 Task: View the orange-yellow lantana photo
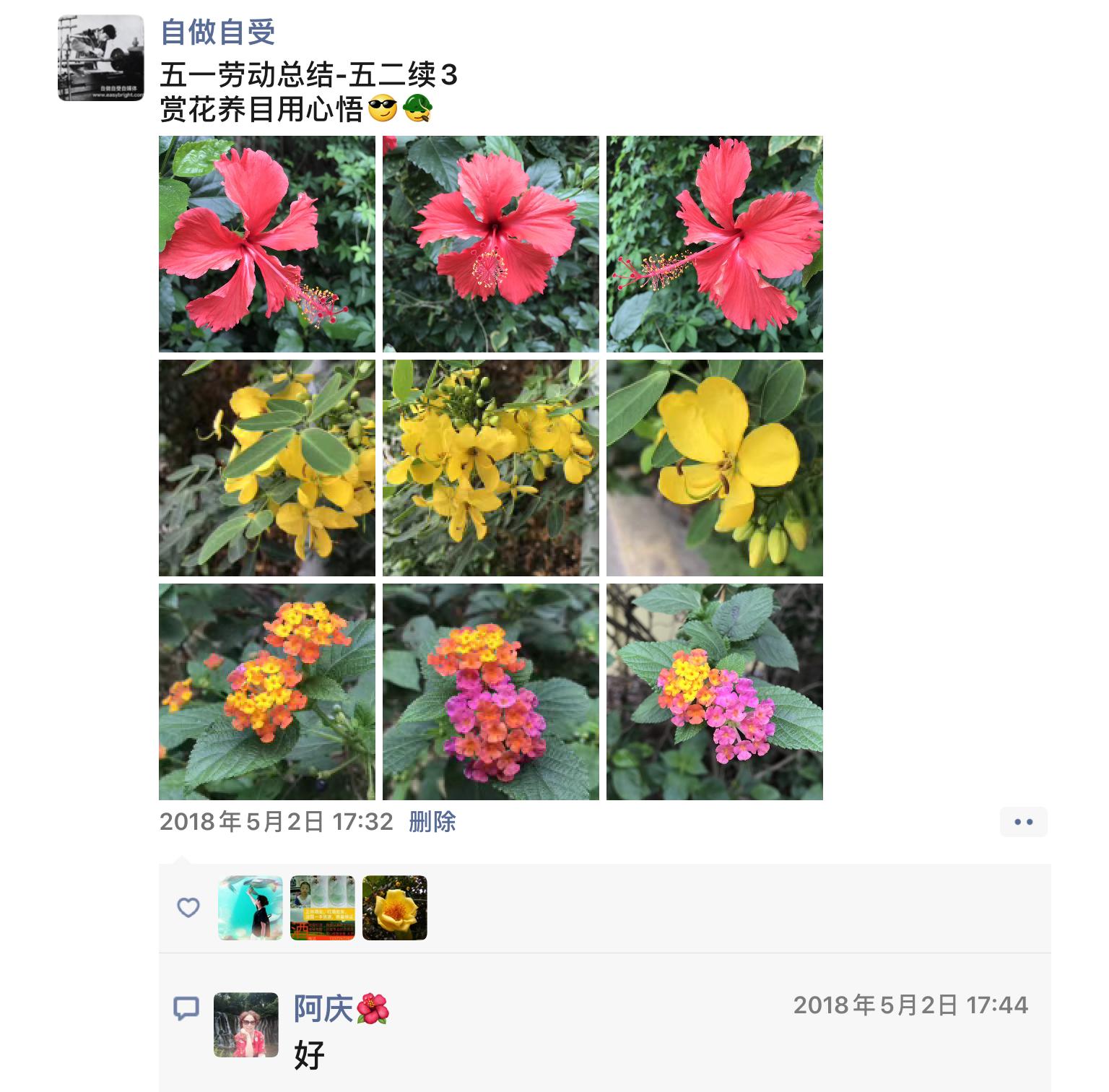267,692
